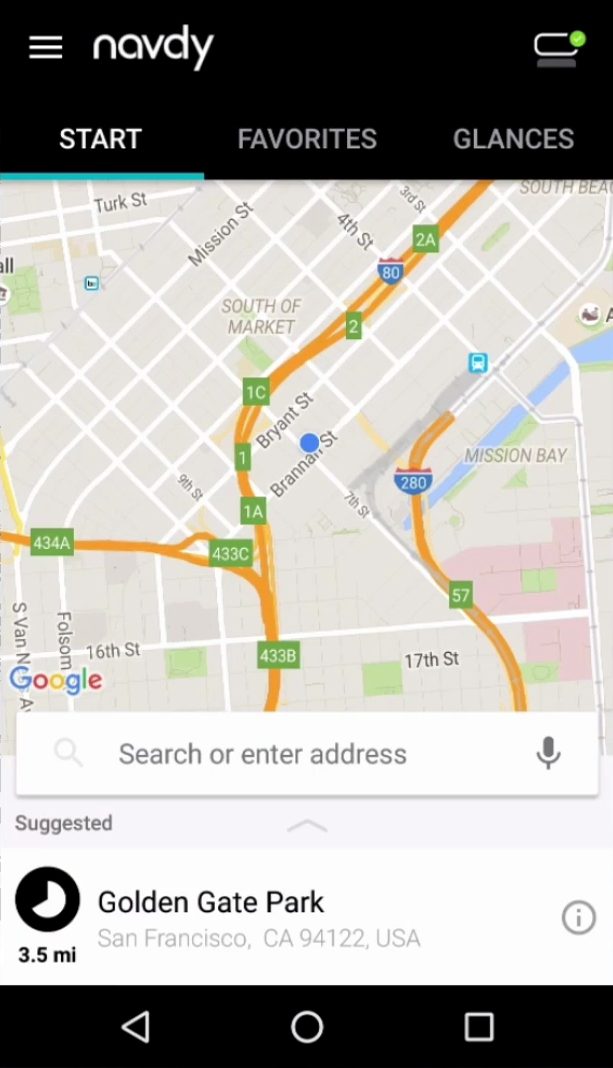The width and height of the screenshot is (613, 1068).
Task: Expand the suggested list chevron
Action: pyautogui.click(x=307, y=826)
